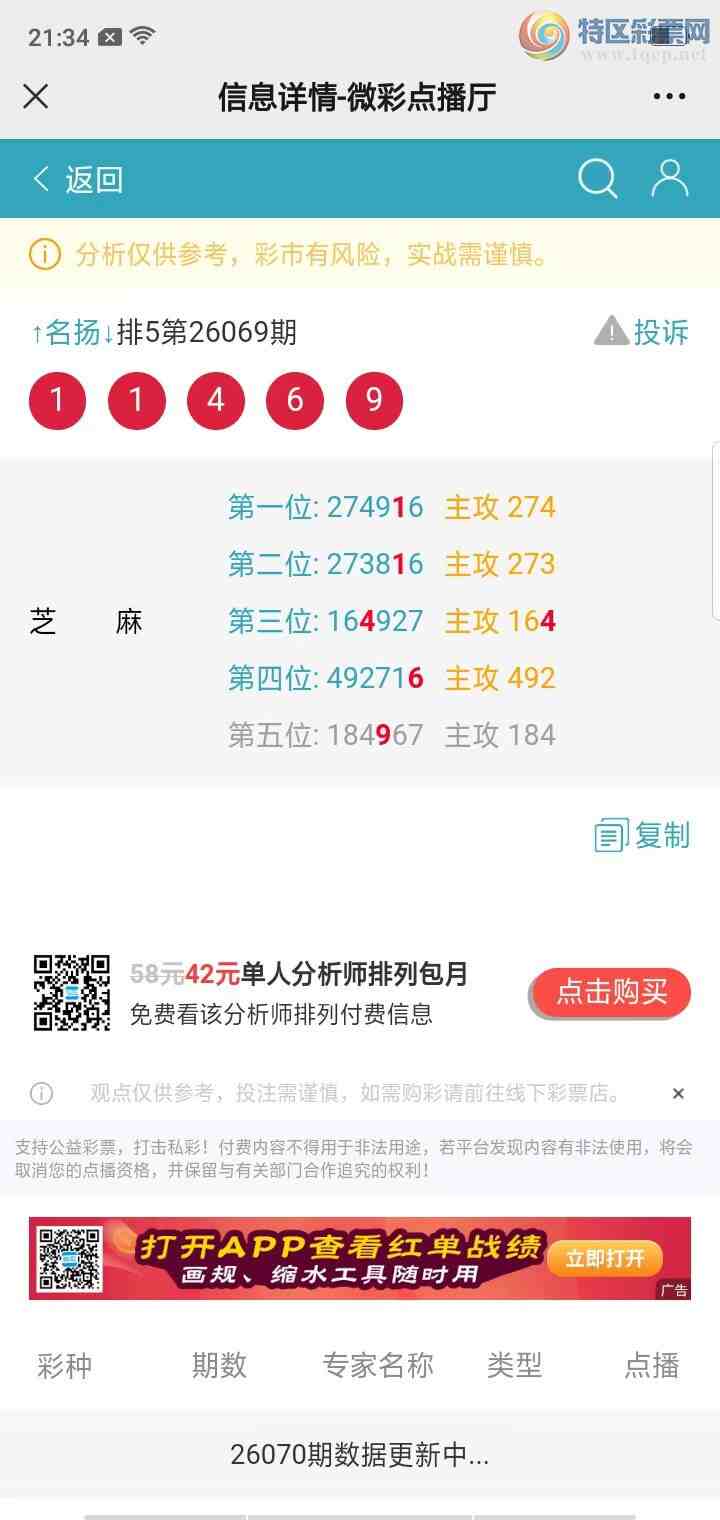This screenshot has width=720, height=1520.
Task: Scan the QR code next to 42元 offer
Action: pos(70,992)
